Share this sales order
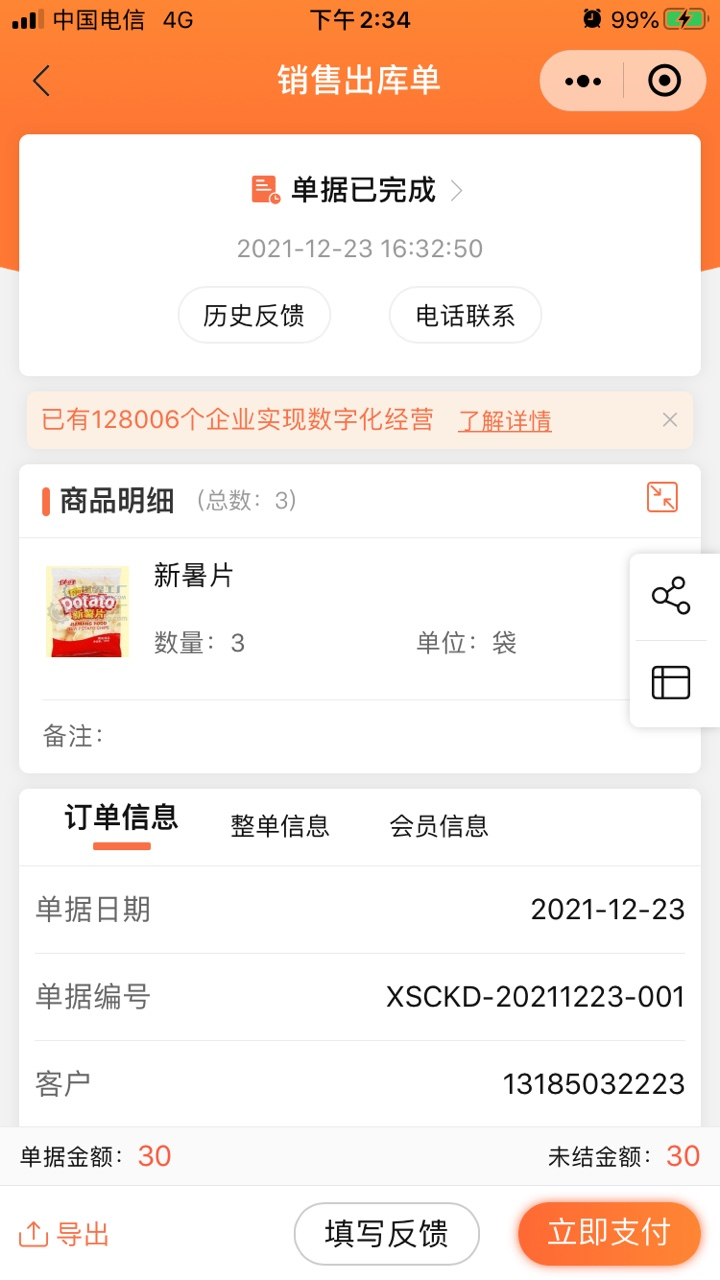Viewport: 720px width, 1280px height. [x=671, y=596]
